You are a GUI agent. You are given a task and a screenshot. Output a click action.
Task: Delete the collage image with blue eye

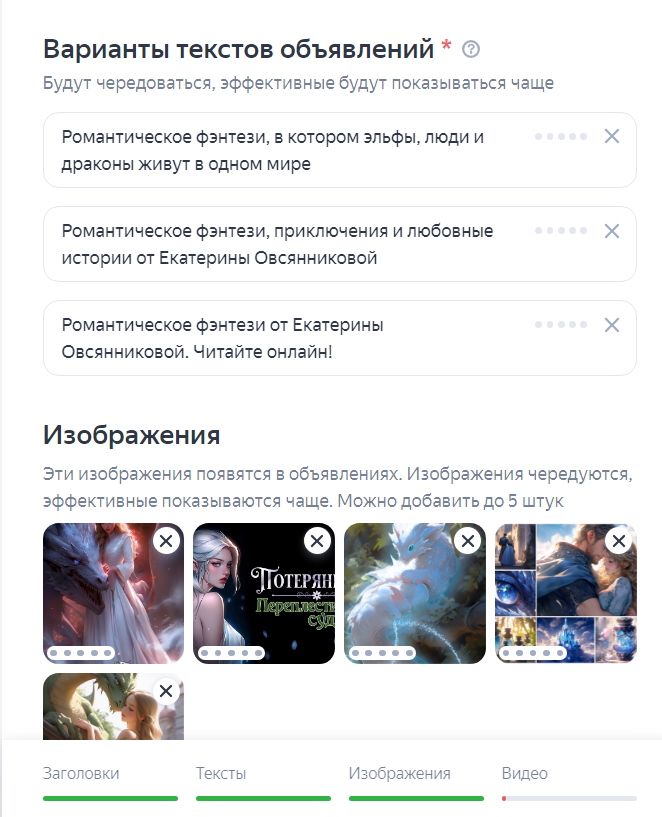pyautogui.click(x=619, y=541)
